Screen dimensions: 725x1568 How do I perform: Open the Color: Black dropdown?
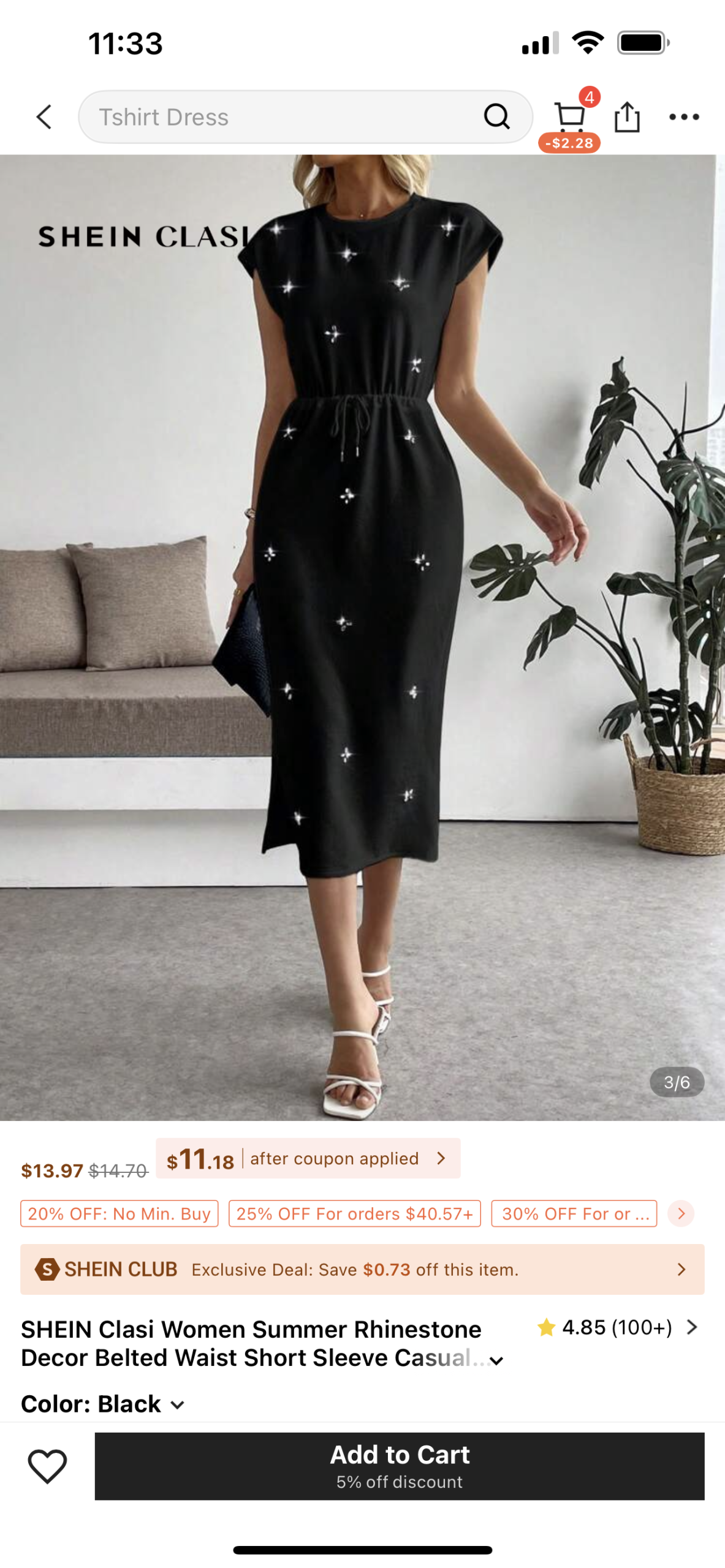point(102,1404)
